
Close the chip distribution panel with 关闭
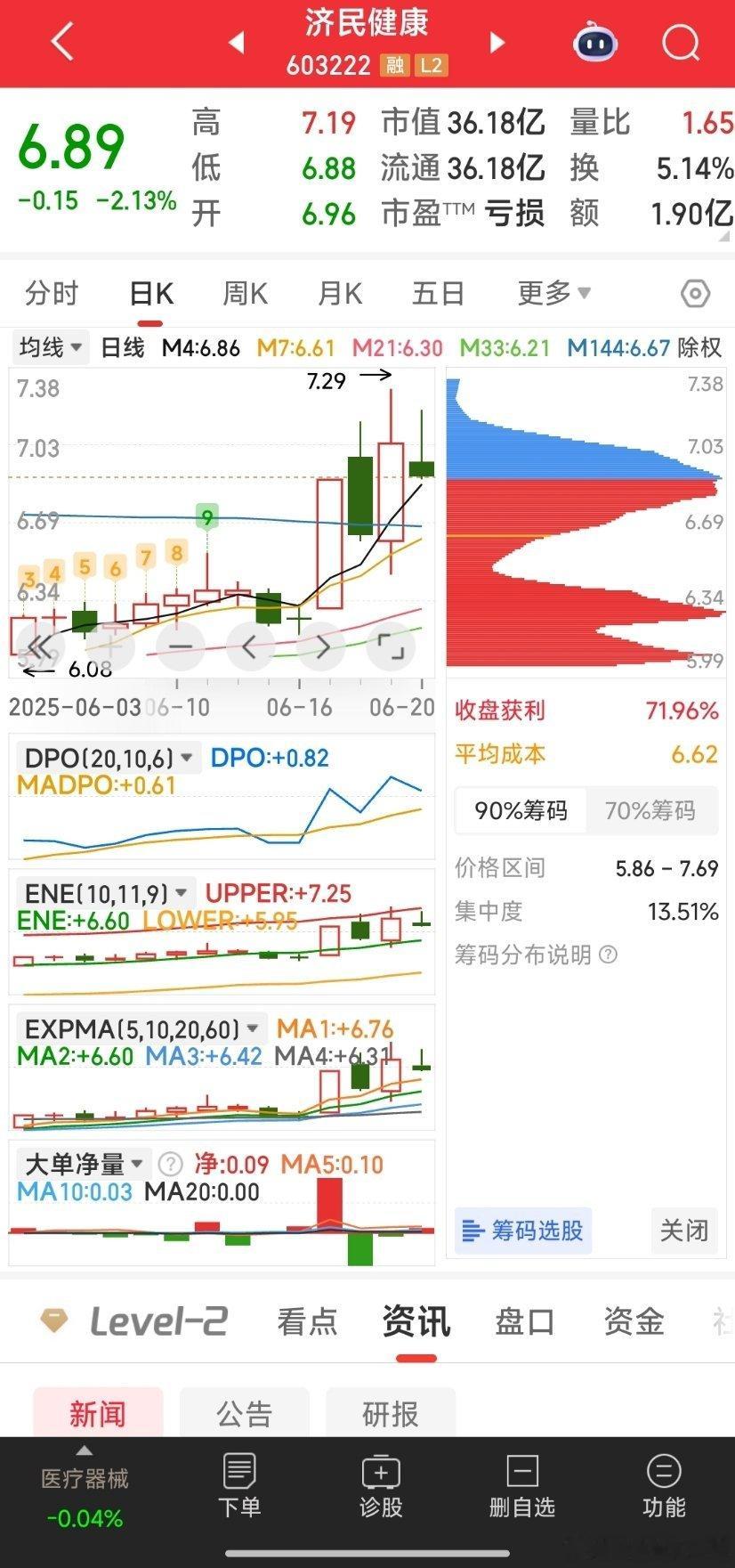pyautogui.click(x=684, y=1231)
